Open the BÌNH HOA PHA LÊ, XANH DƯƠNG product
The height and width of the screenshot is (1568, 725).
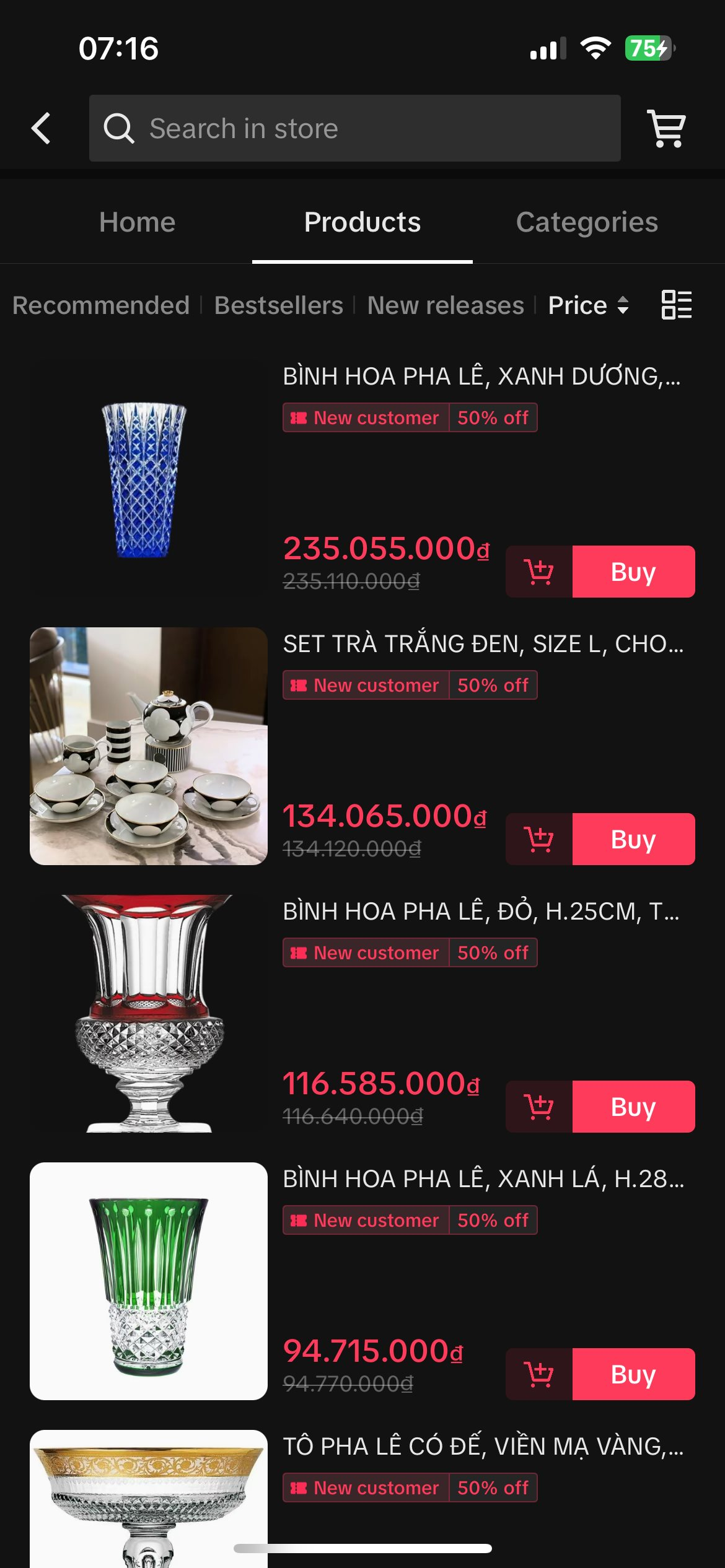(481, 377)
